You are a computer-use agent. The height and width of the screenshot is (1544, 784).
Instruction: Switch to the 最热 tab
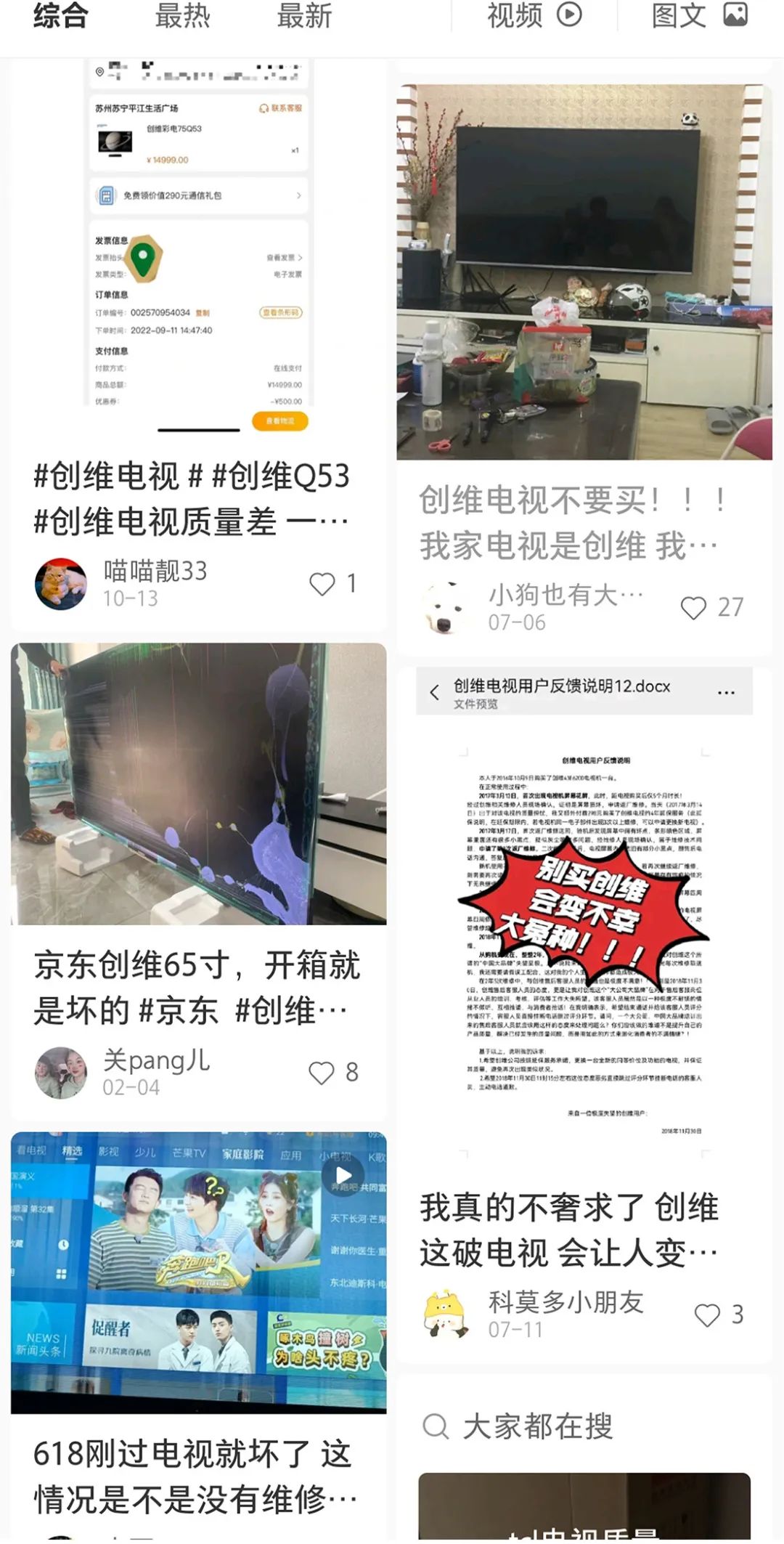coord(182,16)
